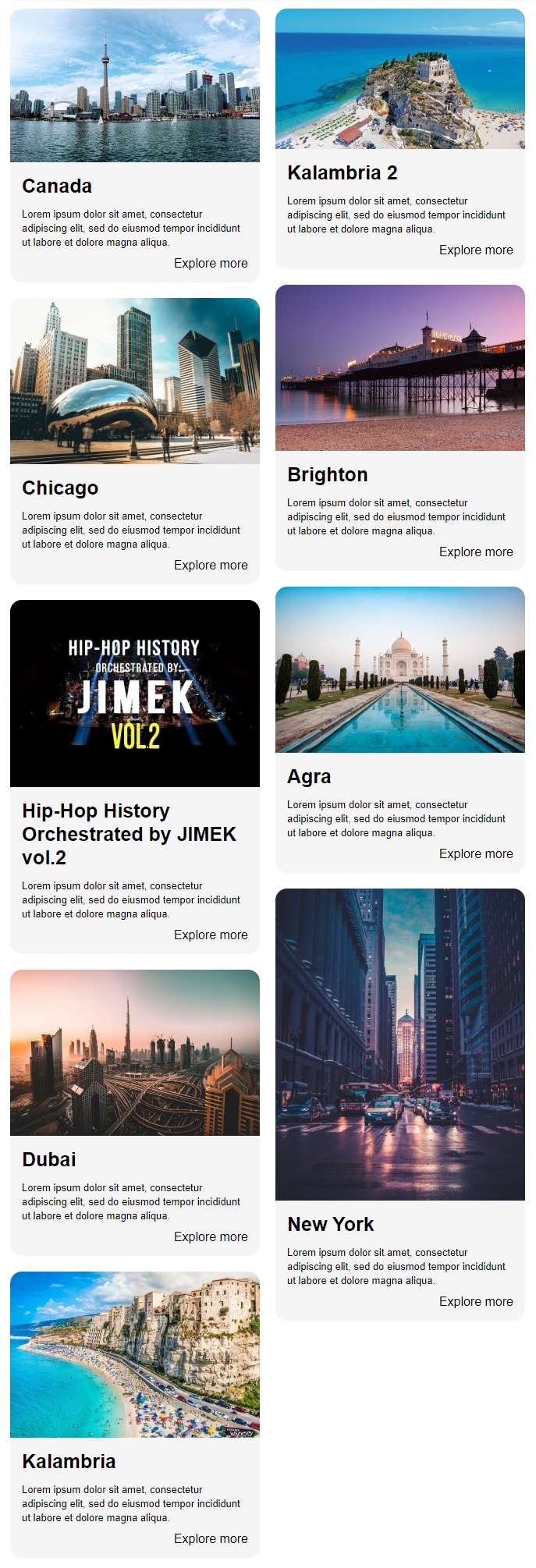The height and width of the screenshot is (1568, 536).
Task: Open the New York street card photo
Action: point(399,1044)
